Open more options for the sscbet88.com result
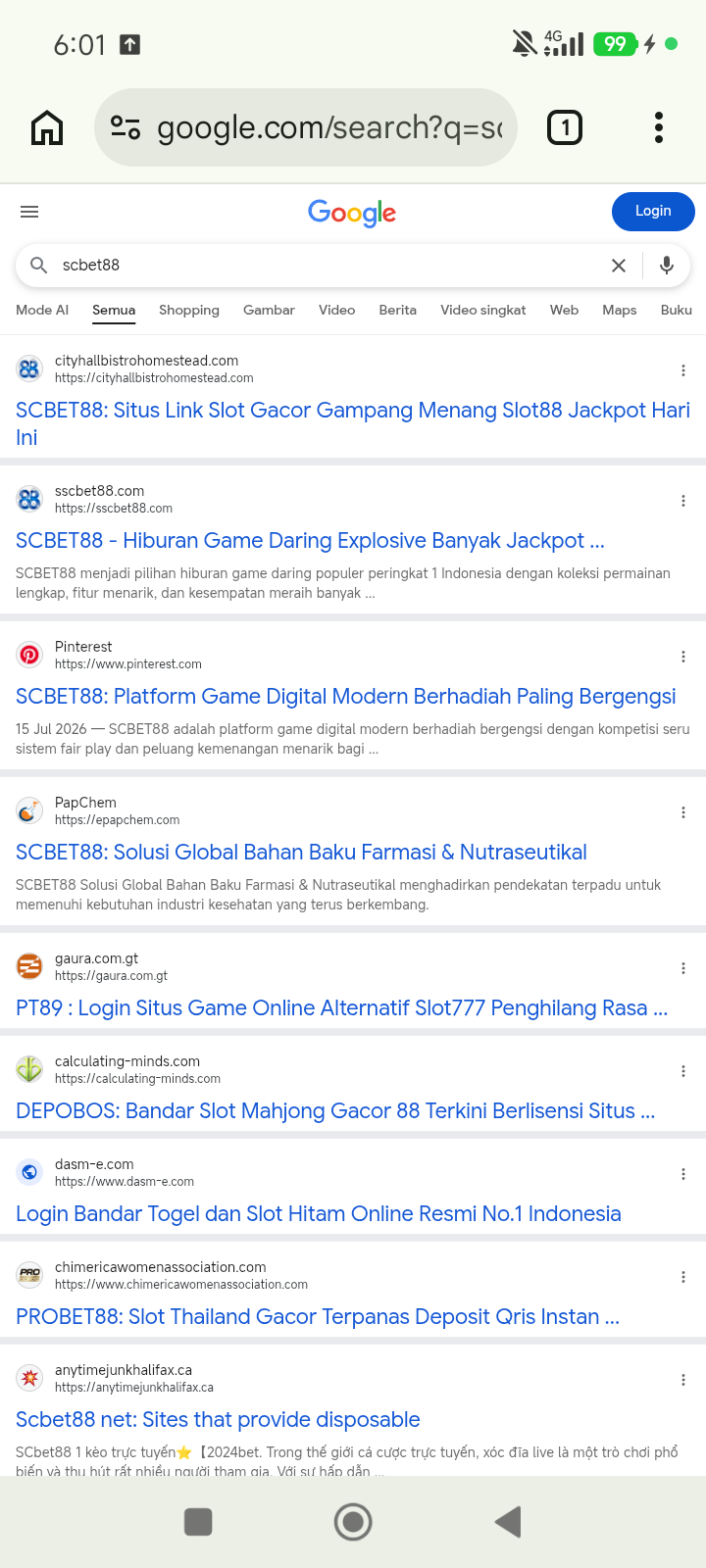706x1568 pixels. (x=683, y=501)
